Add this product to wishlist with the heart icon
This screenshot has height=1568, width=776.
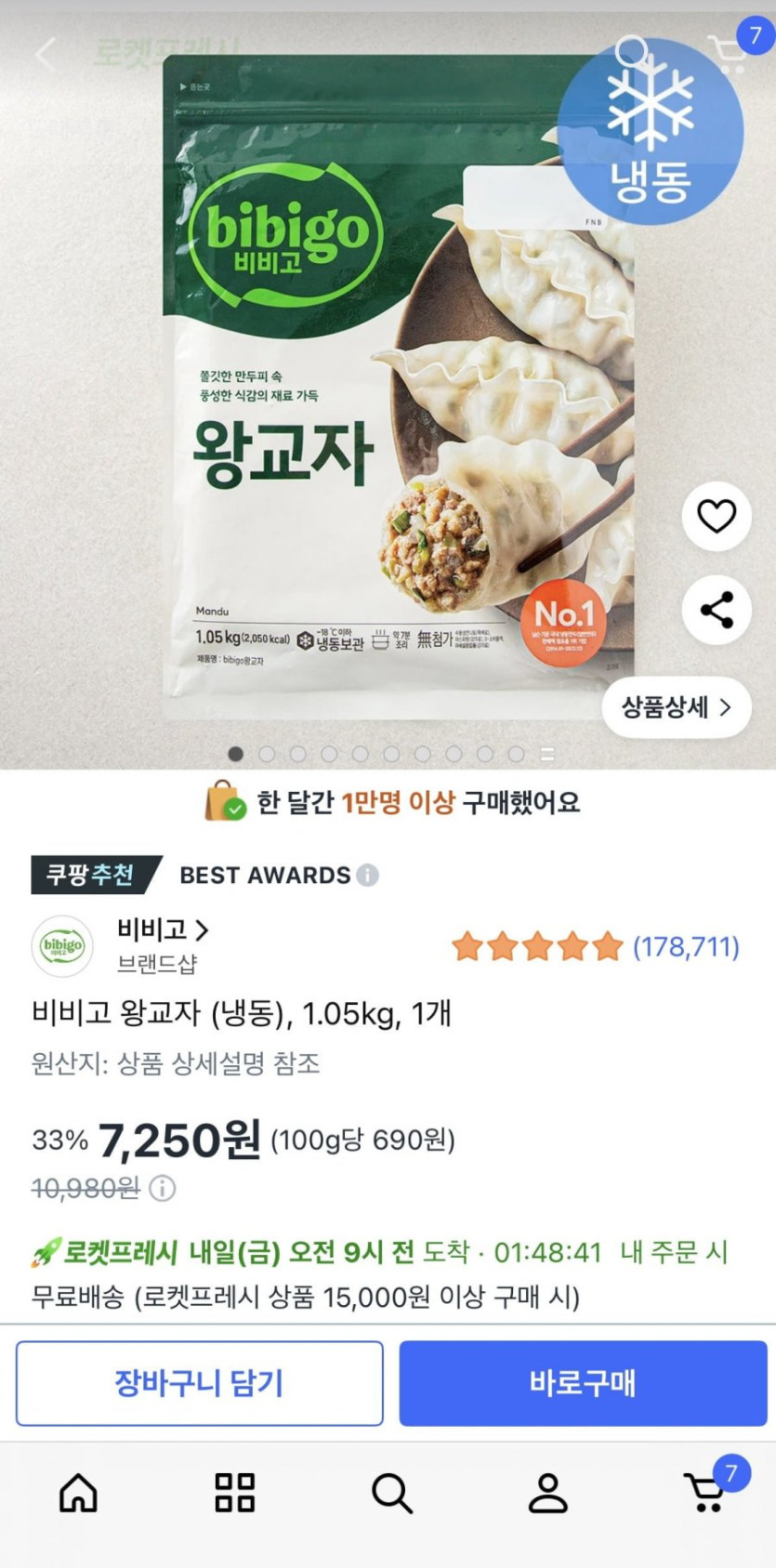point(717,516)
